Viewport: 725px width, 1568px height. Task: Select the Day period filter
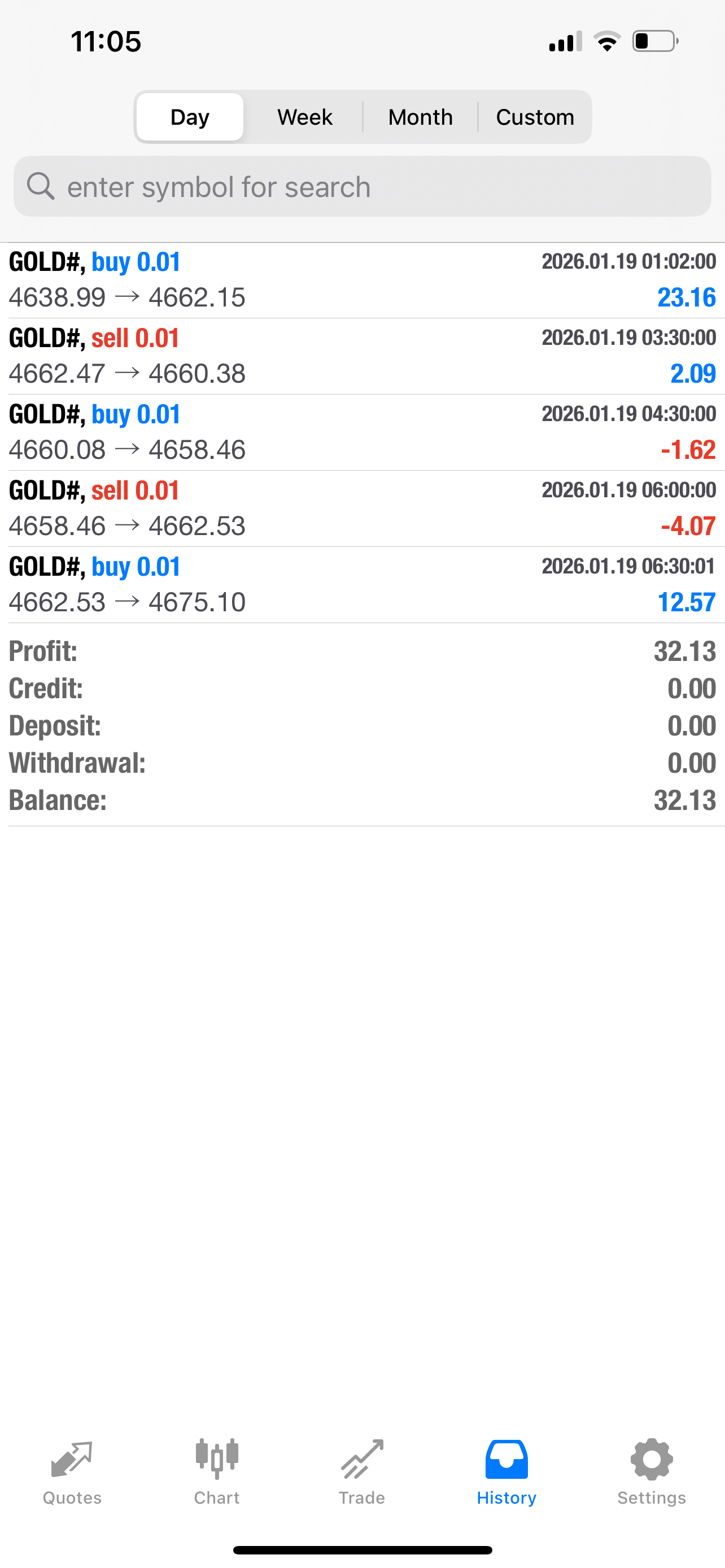pyautogui.click(x=190, y=117)
